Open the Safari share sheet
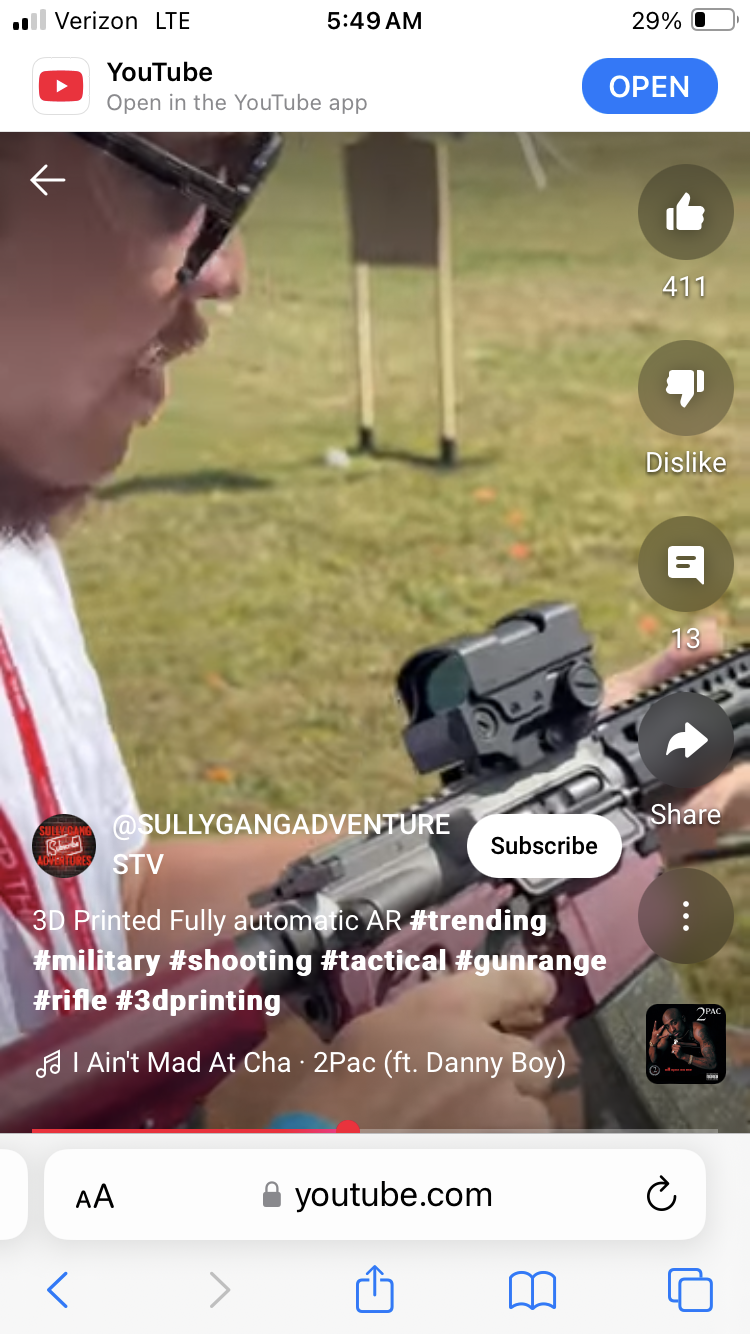 point(375,1289)
